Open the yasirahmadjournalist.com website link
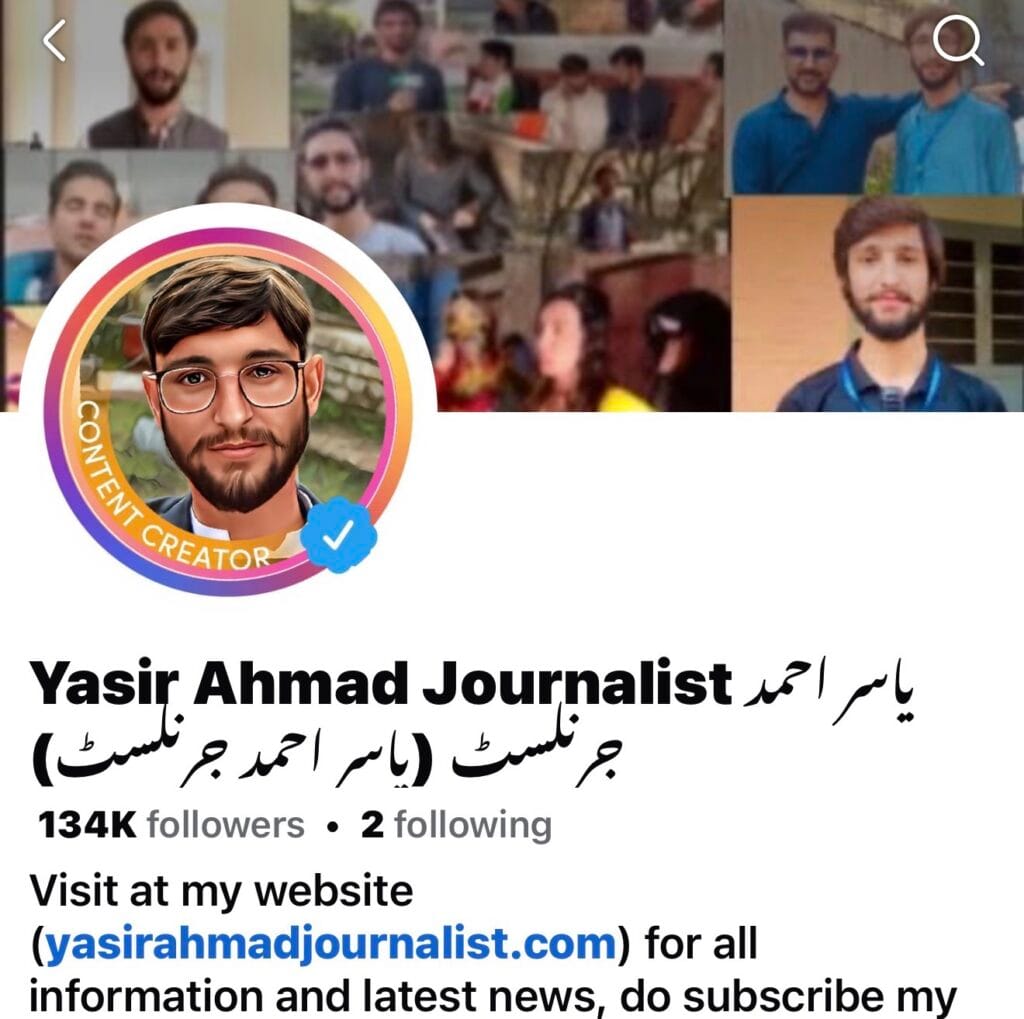 click(330, 943)
